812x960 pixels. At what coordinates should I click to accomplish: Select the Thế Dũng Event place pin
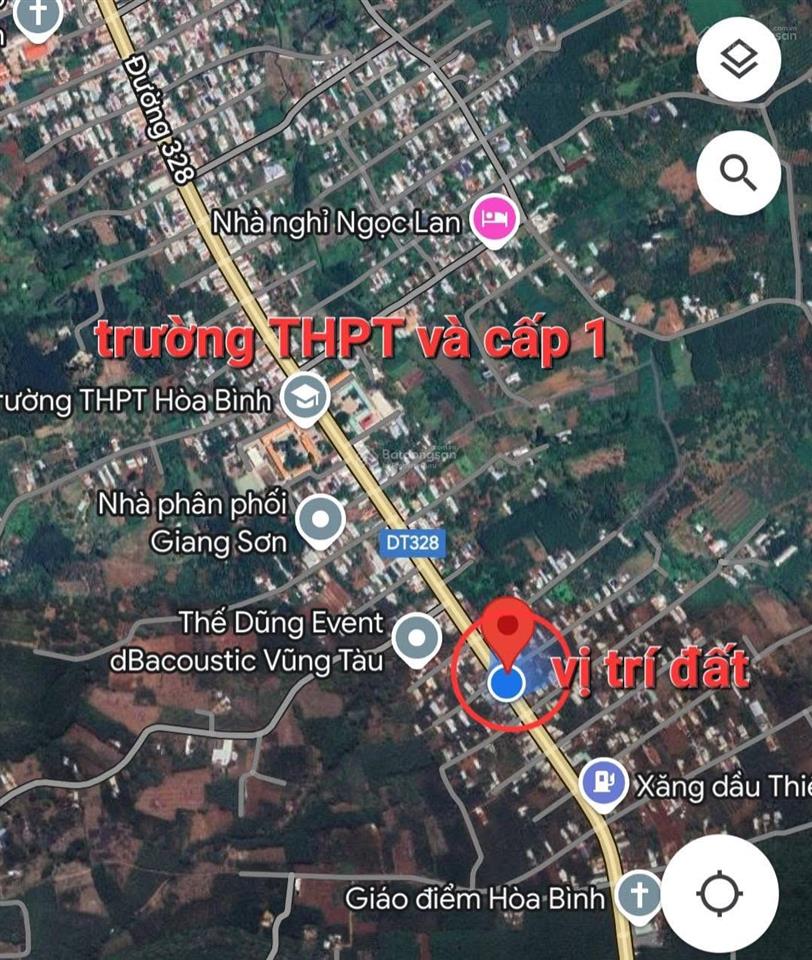point(417,638)
